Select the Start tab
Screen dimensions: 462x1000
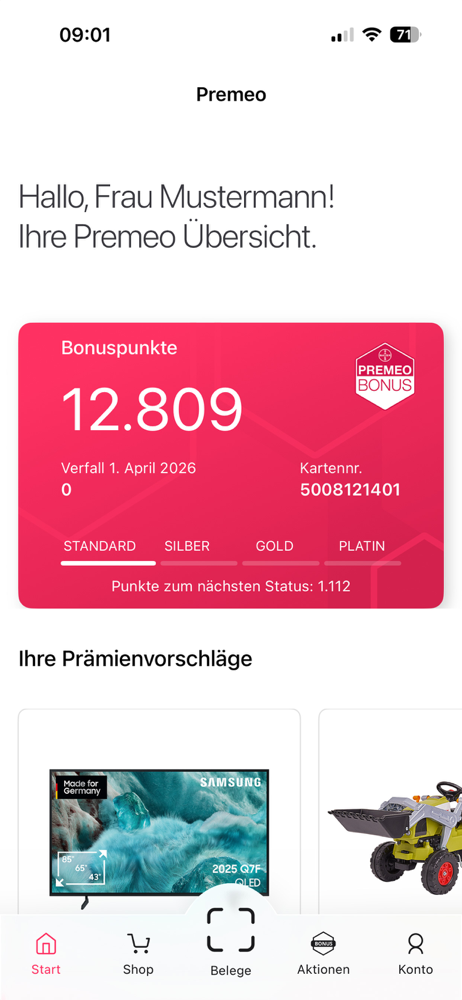pos(46,954)
